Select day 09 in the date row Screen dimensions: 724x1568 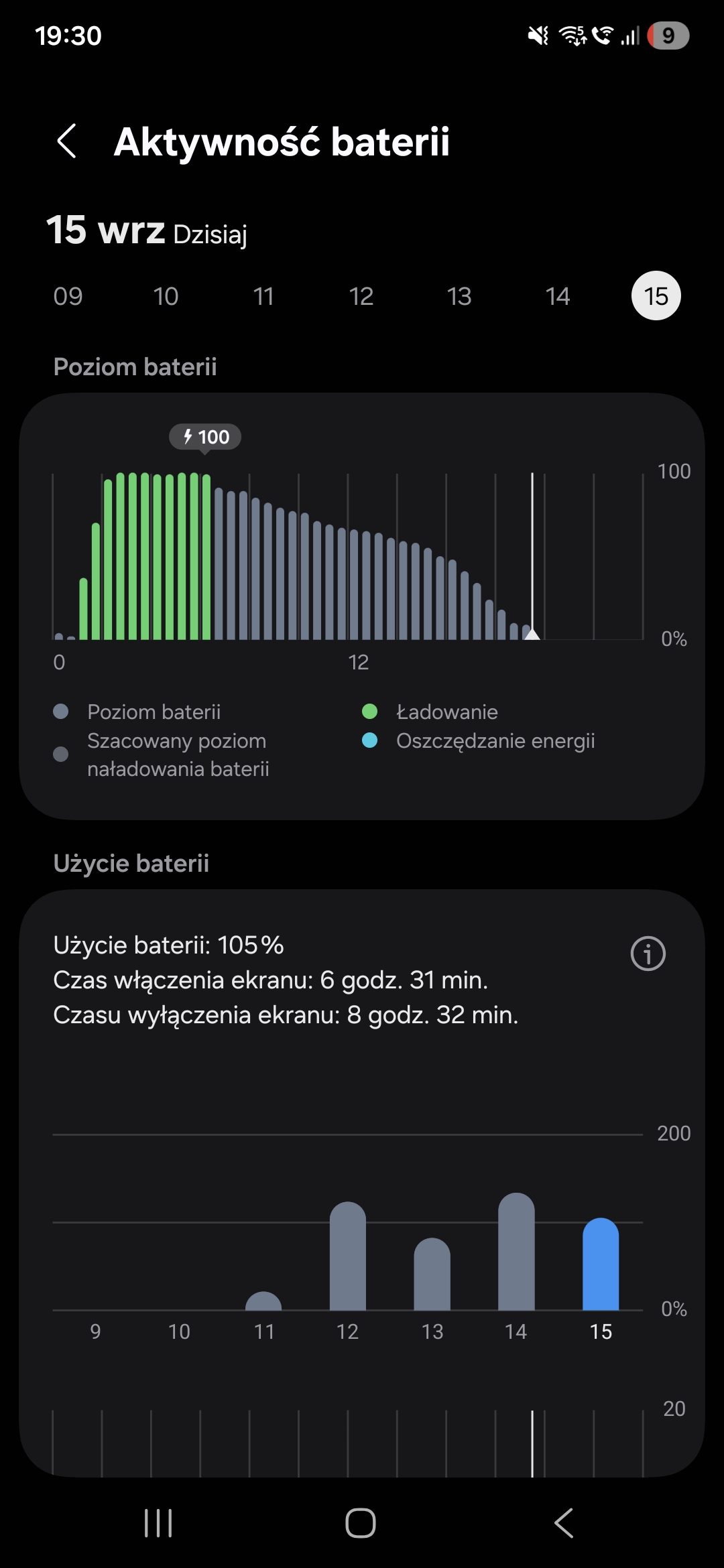[x=68, y=296]
